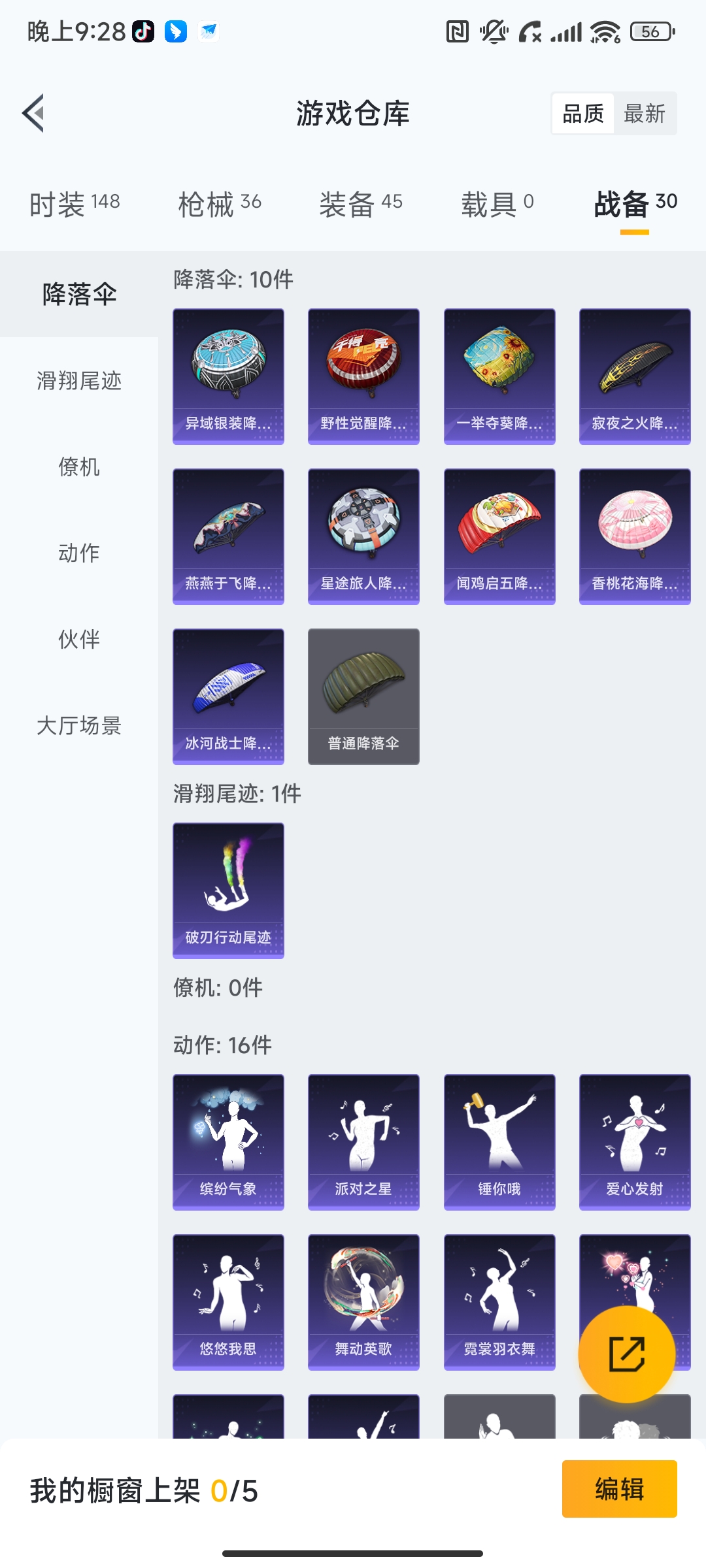Open the 异域银装 parachute item
Image resolution: width=706 pixels, height=1568 pixels.
228,376
